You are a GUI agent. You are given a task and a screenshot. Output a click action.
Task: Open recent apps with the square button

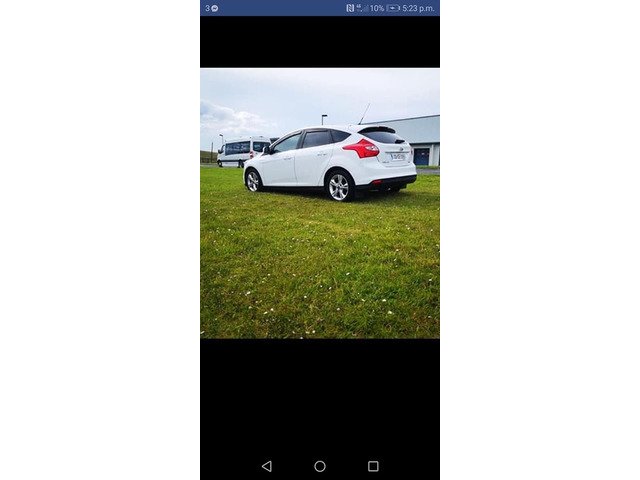pyautogui.click(x=373, y=466)
